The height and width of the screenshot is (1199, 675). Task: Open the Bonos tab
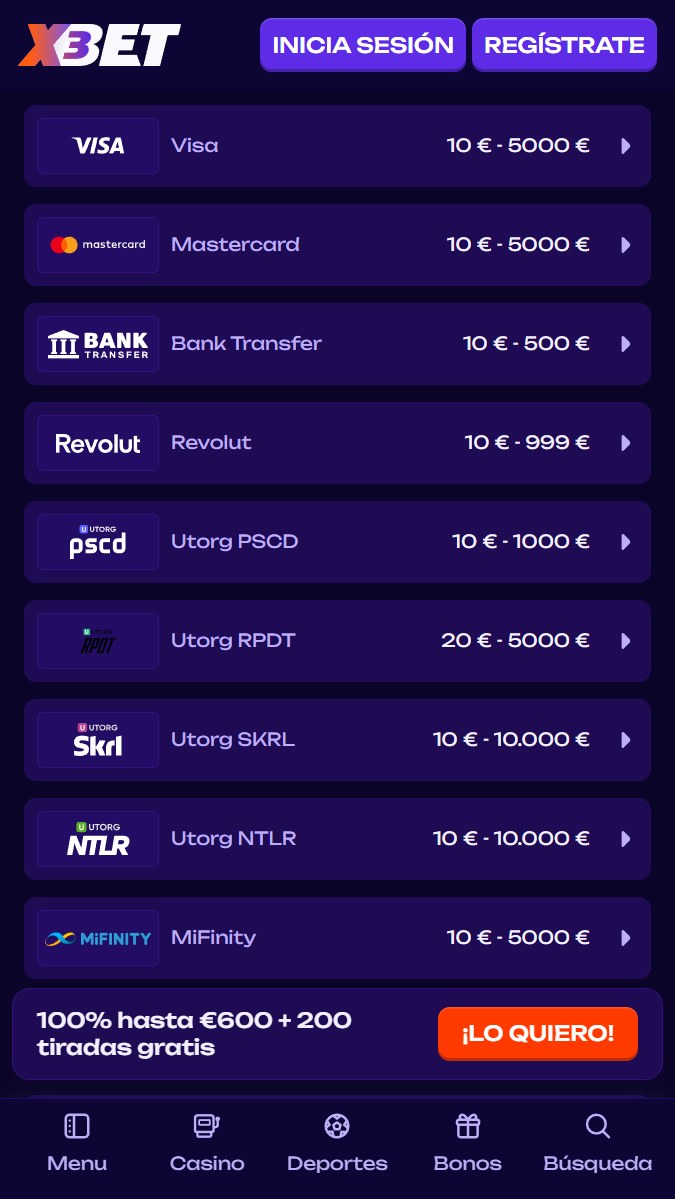[x=467, y=1144]
